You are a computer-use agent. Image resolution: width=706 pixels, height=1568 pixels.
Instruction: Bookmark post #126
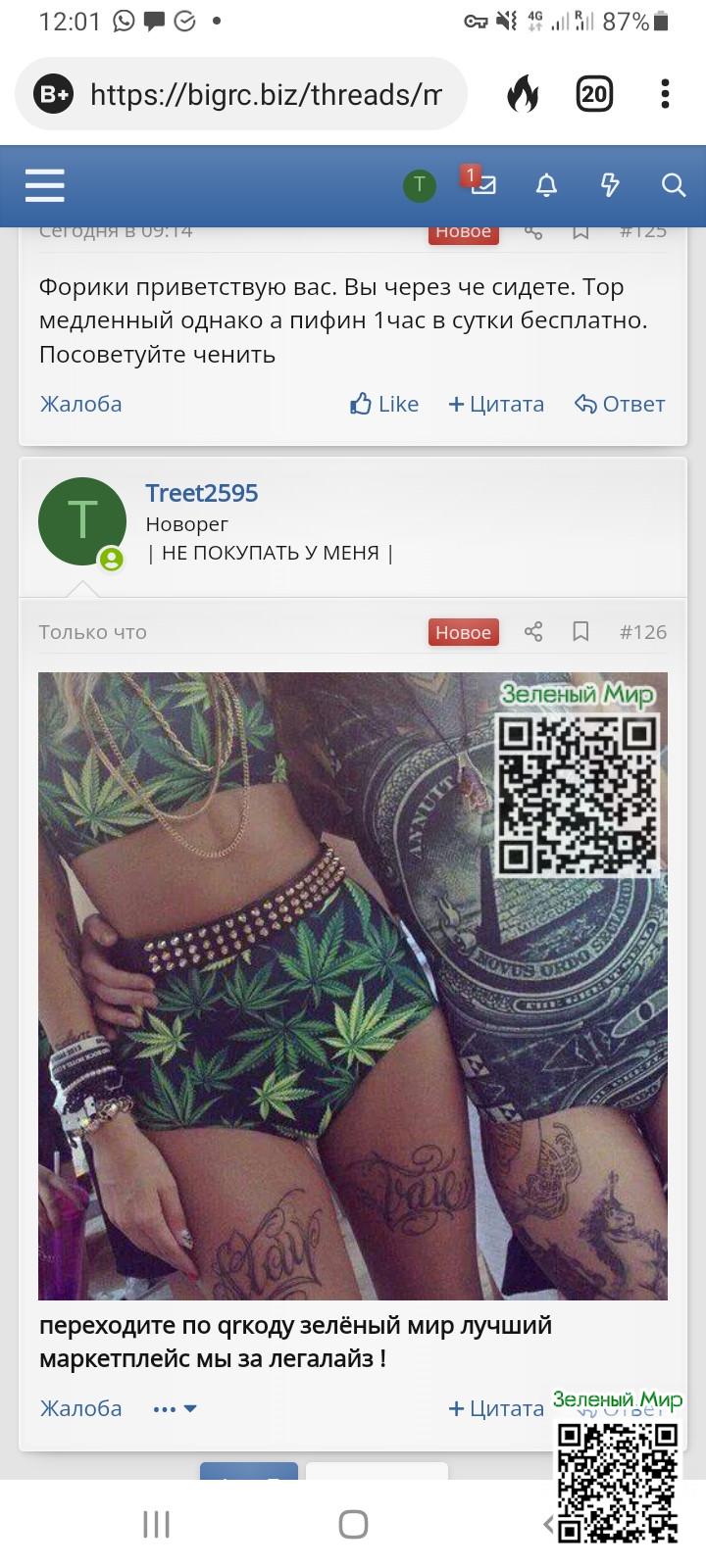tap(580, 632)
